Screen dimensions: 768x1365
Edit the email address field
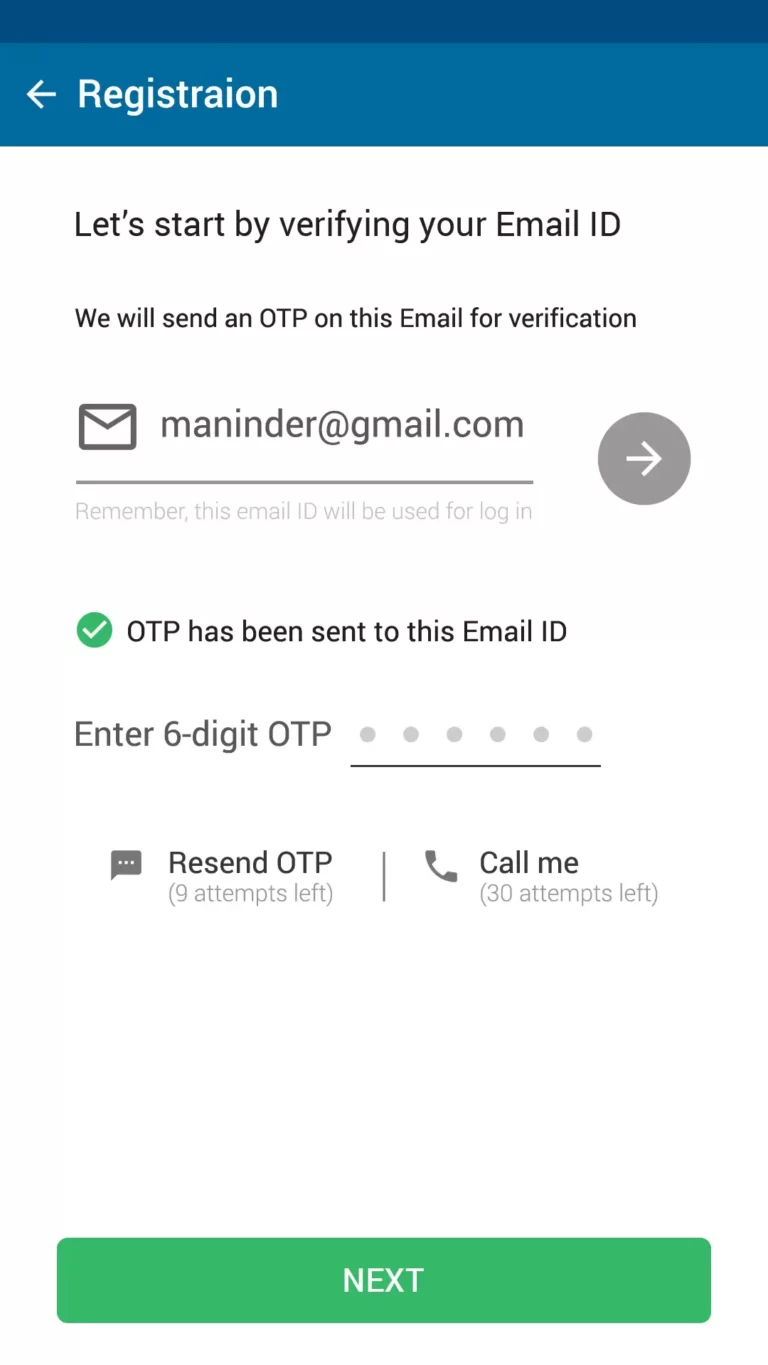point(341,426)
